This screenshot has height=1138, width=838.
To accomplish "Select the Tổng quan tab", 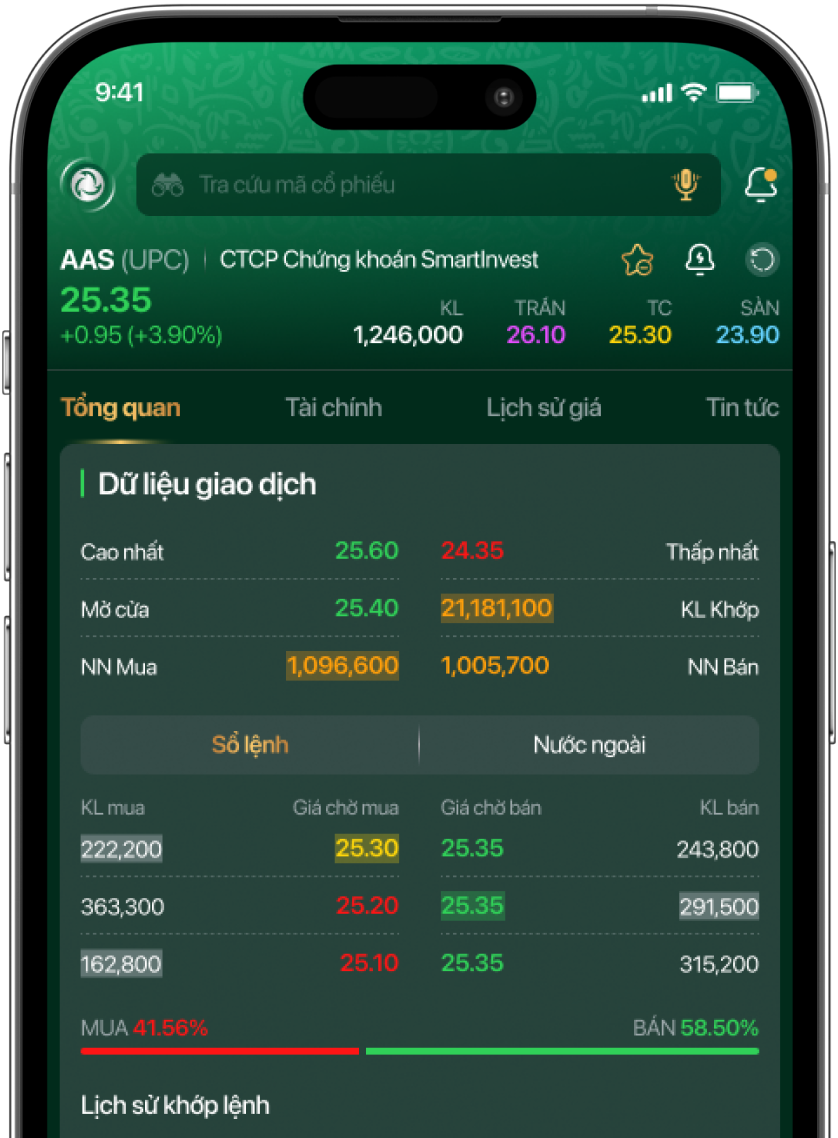I will (x=121, y=408).
